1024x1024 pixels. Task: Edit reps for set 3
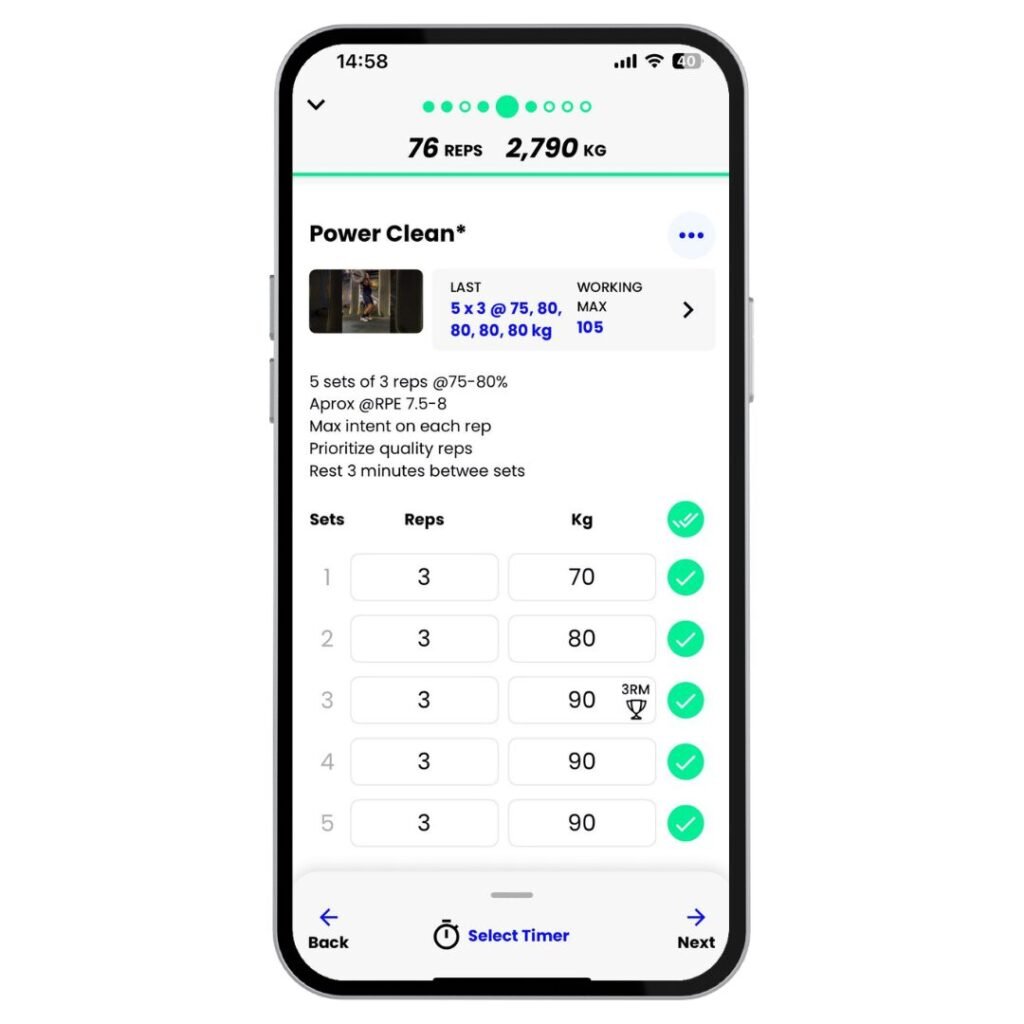coord(424,700)
